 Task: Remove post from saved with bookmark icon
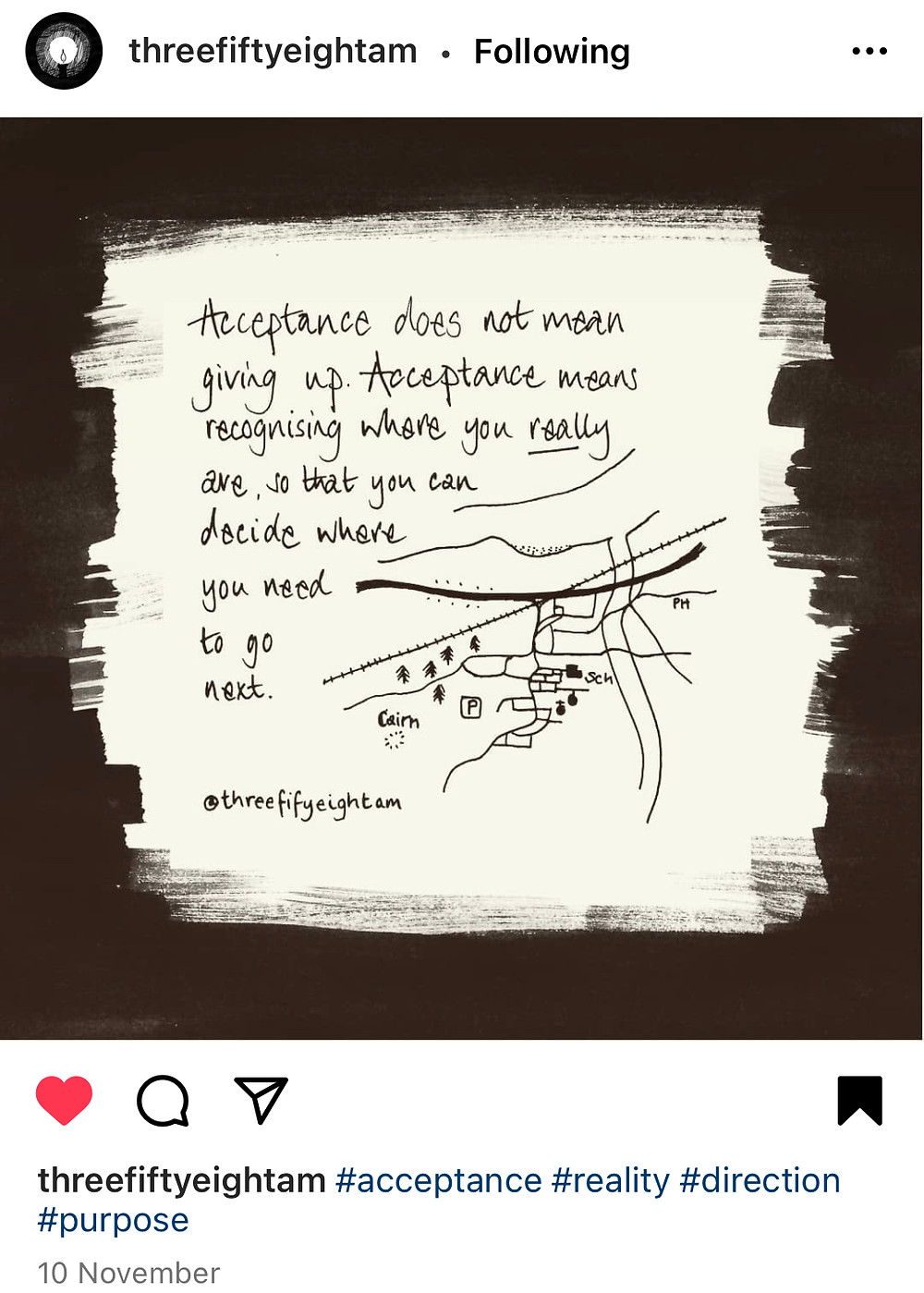pos(859,1100)
